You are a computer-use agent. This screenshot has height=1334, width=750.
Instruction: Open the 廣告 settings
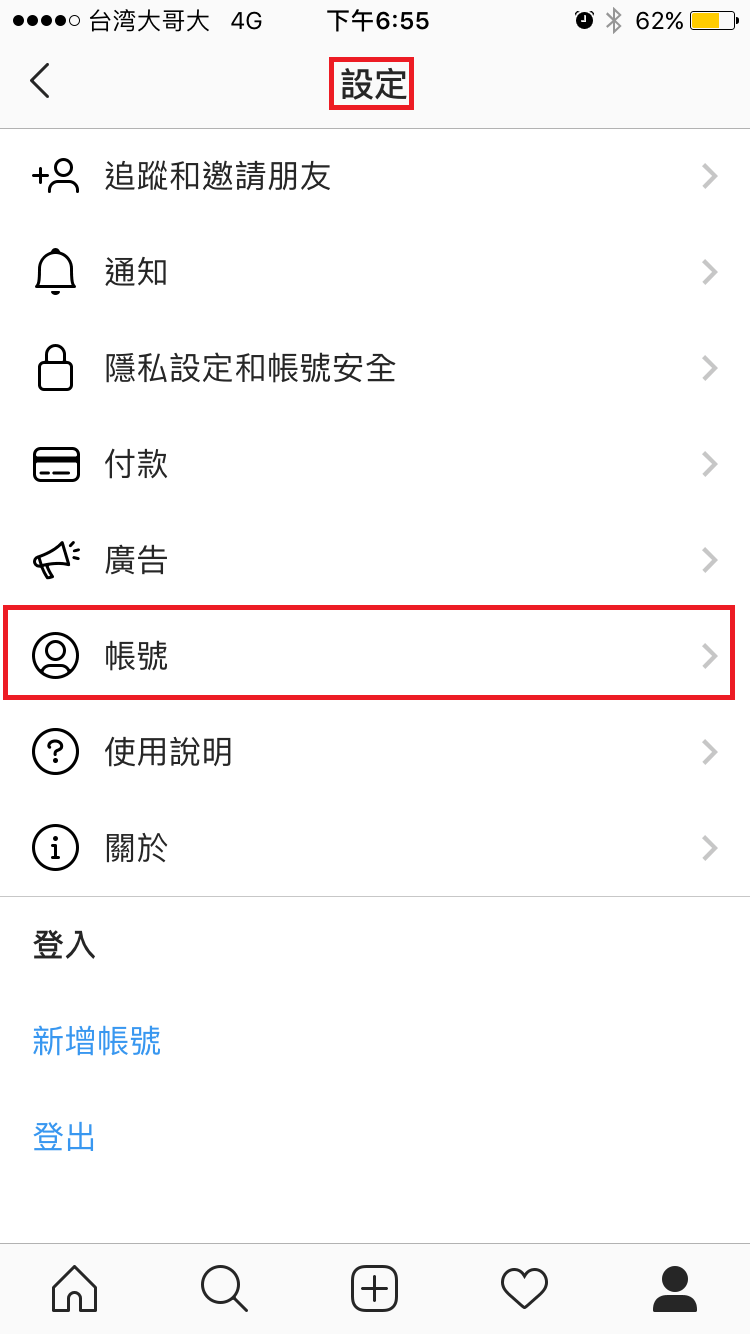point(375,560)
